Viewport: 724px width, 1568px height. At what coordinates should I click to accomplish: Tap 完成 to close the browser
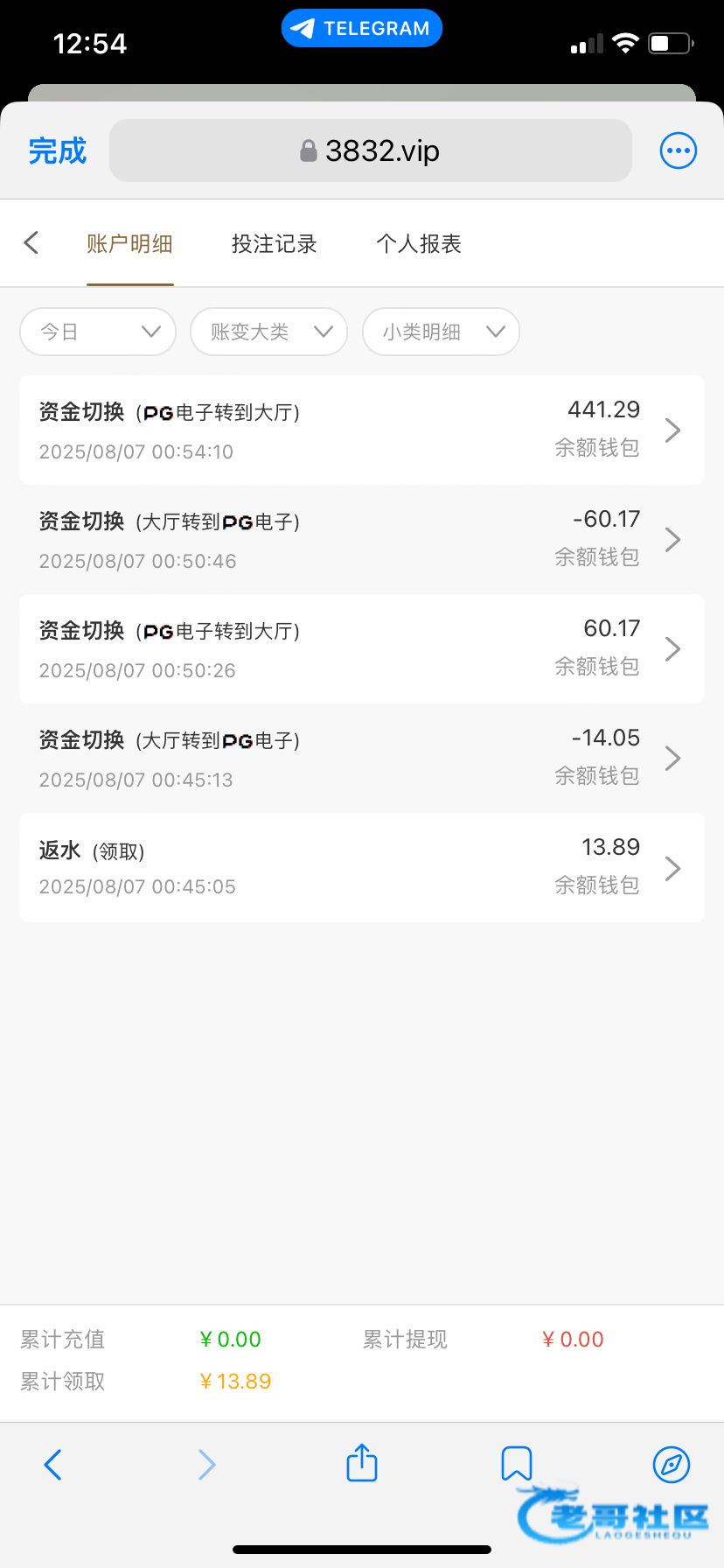[x=58, y=151]
